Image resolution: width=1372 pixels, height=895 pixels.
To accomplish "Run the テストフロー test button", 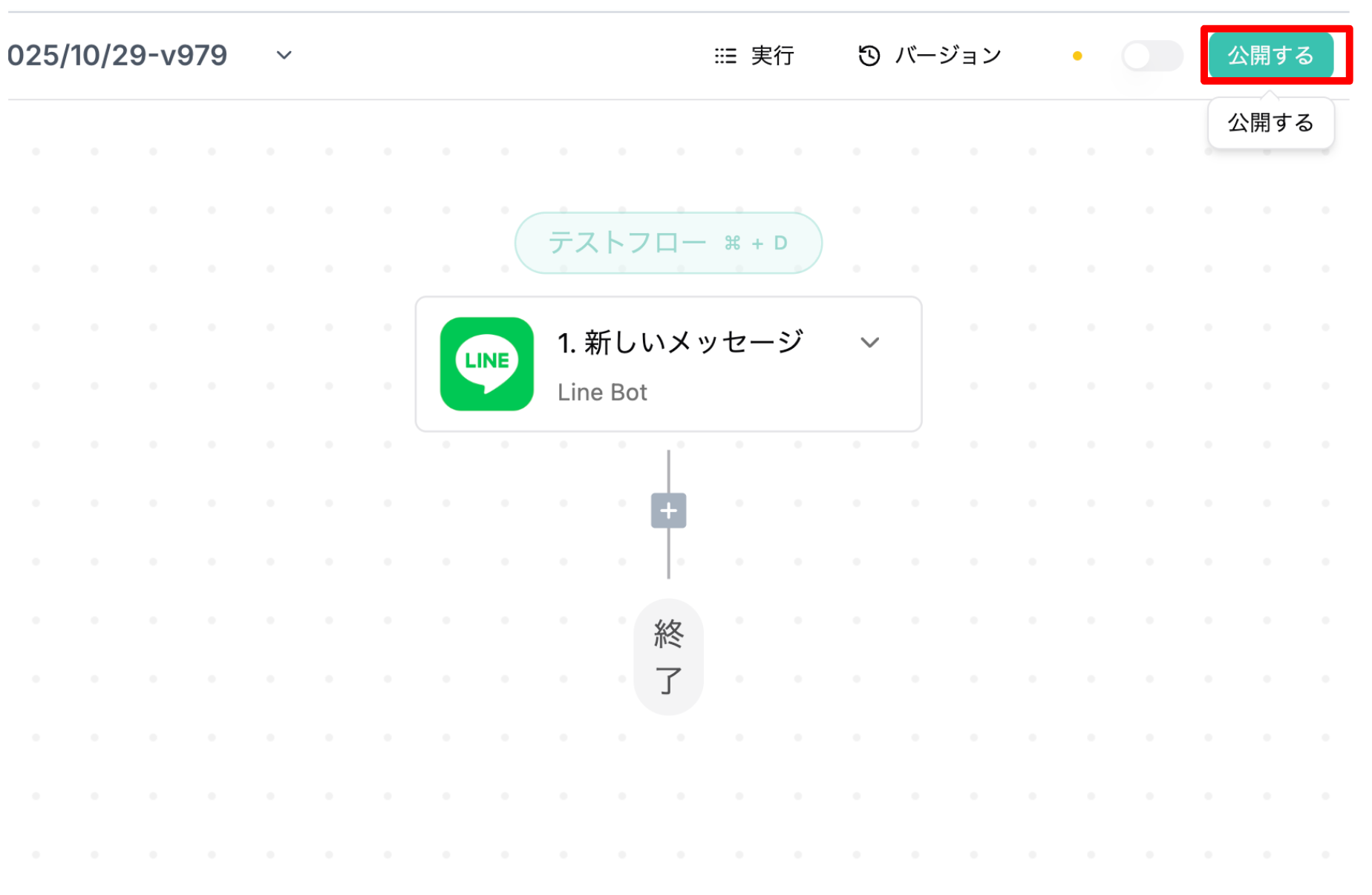I will click(667, 243).
